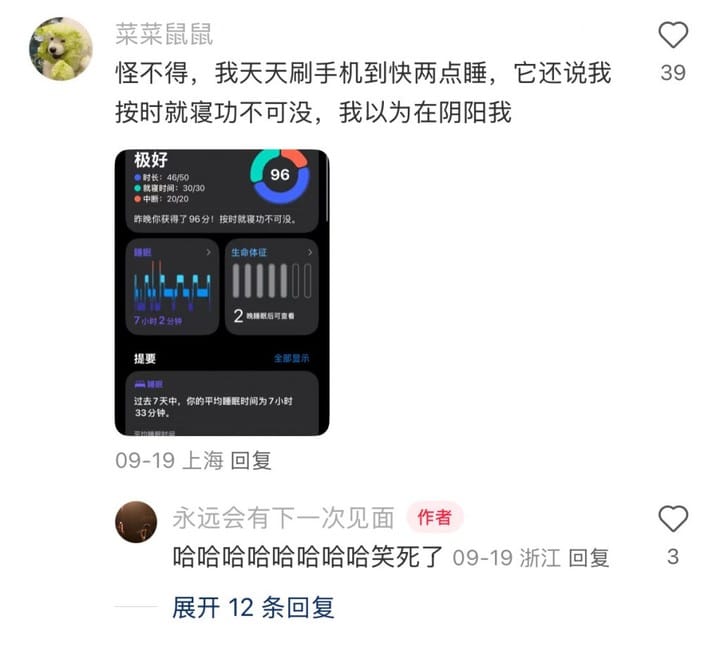Tap username 永远会有下一次见面
The width and height of the screenshot is (720, 647).
click(283, 517)
